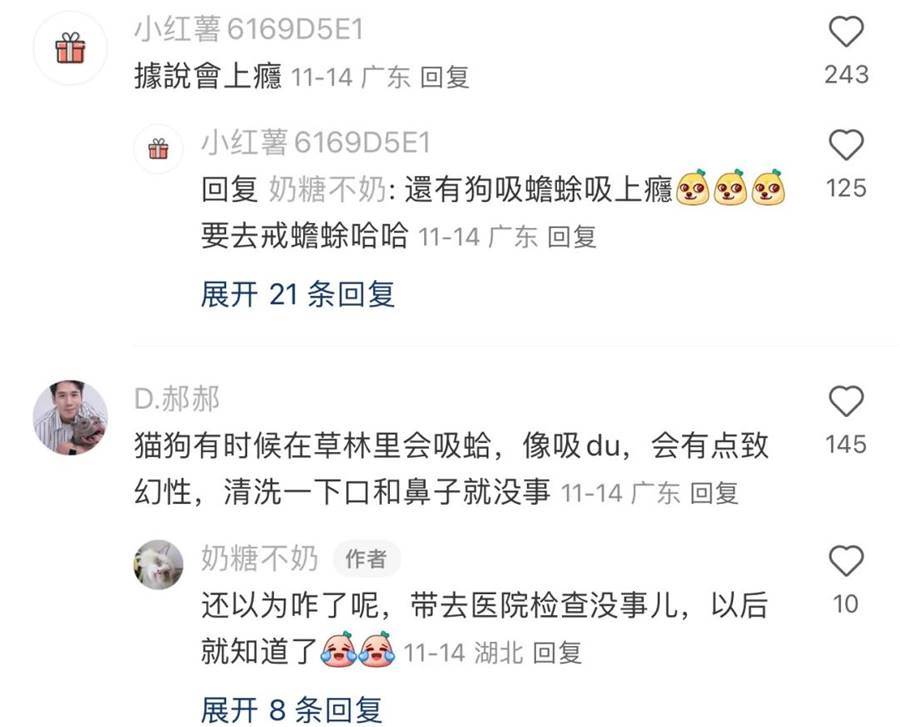Screen dimensions: 900x727
Task: Expand the 21 replies
Action: tap(298, 294)
